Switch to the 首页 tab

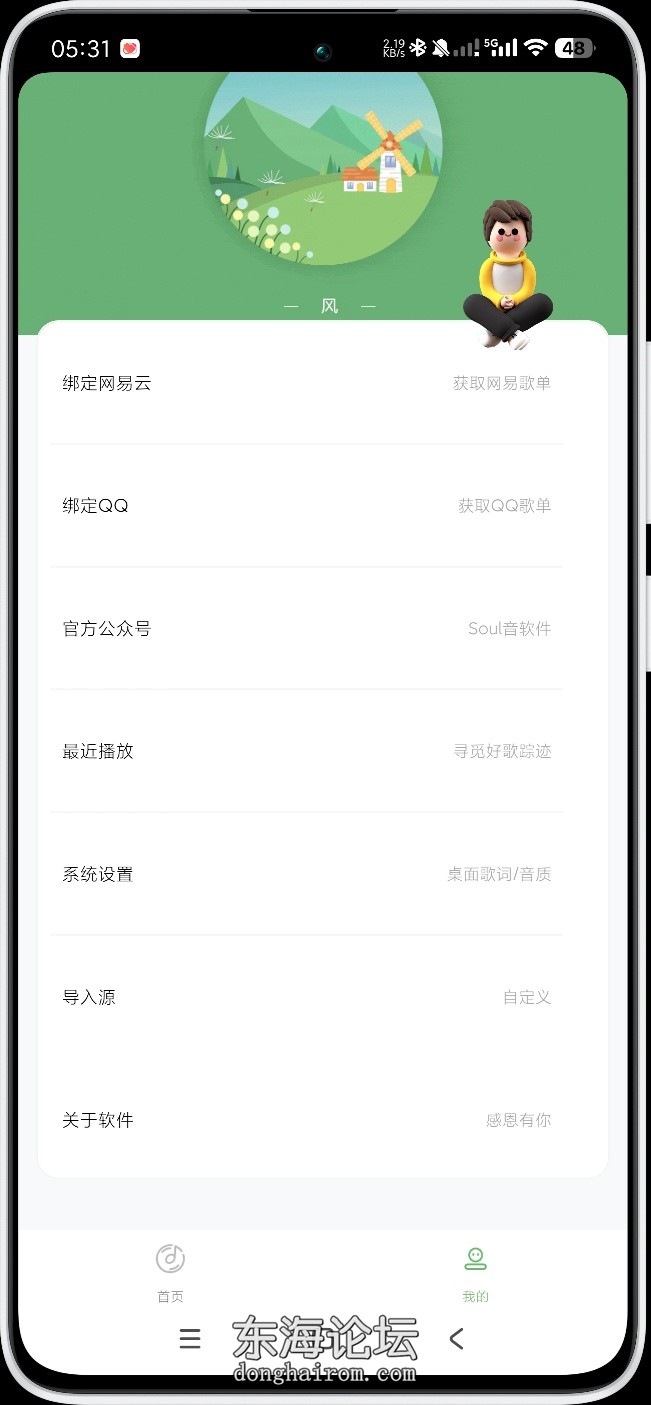pyautogui.click(x=170, y=1270)
